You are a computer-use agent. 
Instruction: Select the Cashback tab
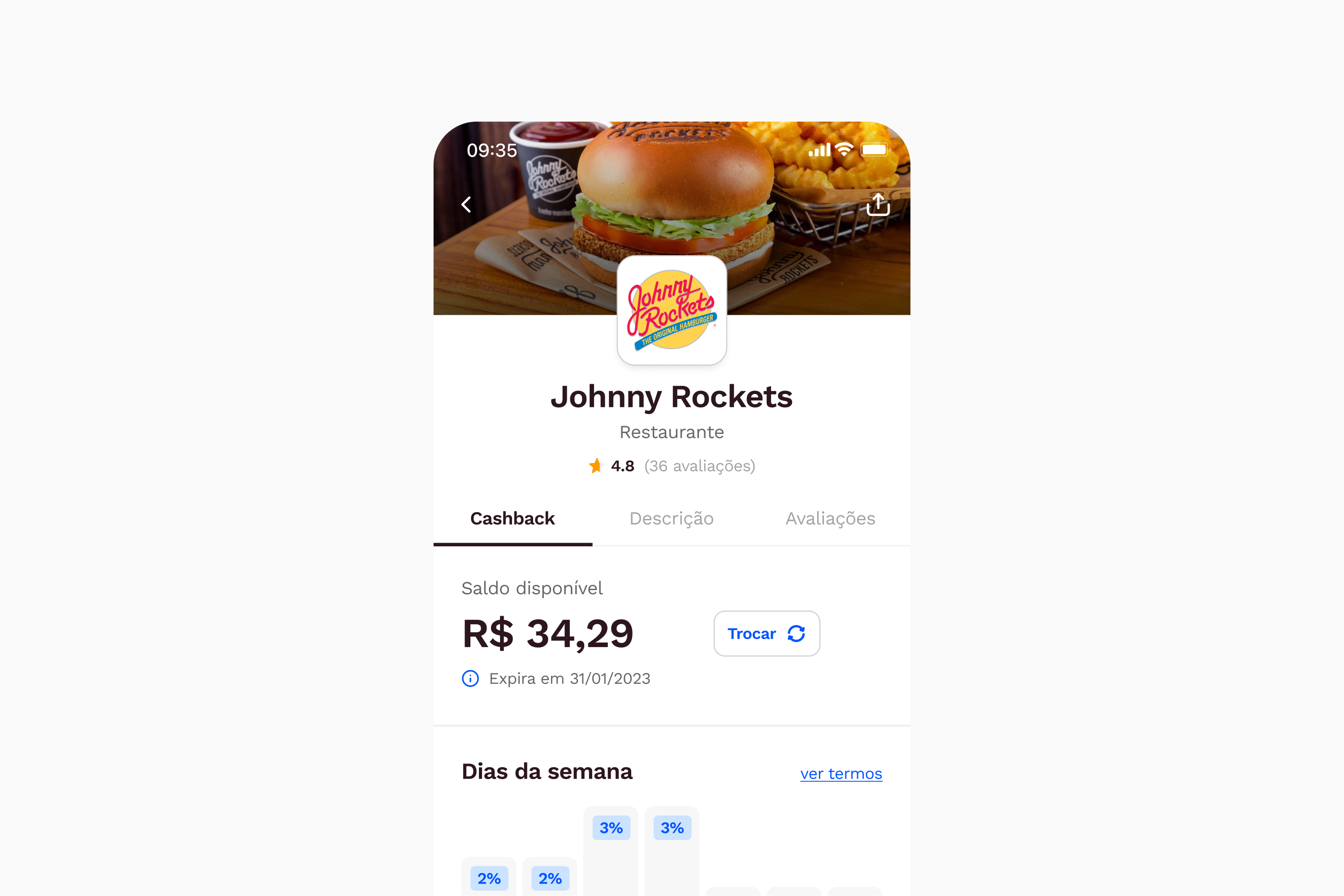coord(512,518)
